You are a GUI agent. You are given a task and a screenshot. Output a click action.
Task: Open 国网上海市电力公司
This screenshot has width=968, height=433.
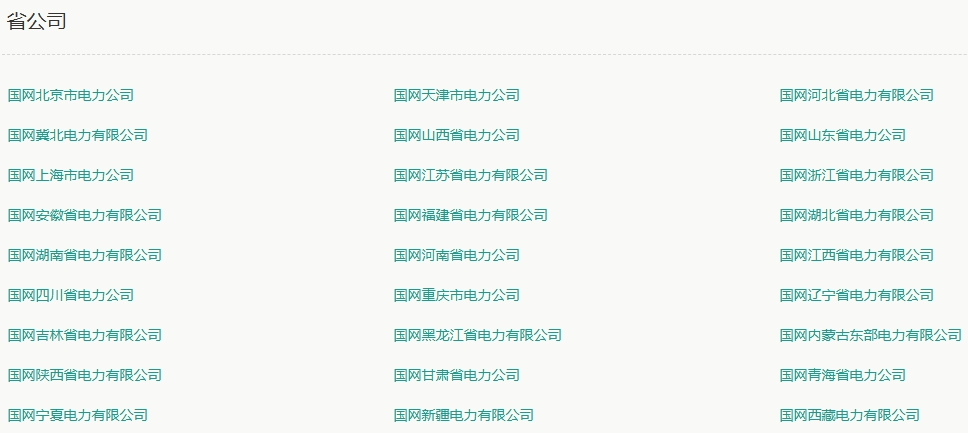tap(70, 175)
